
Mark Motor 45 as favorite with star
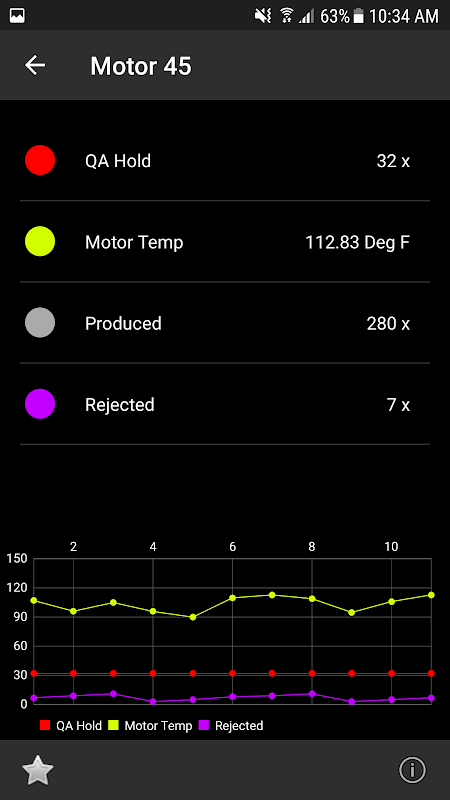[37, 770]
